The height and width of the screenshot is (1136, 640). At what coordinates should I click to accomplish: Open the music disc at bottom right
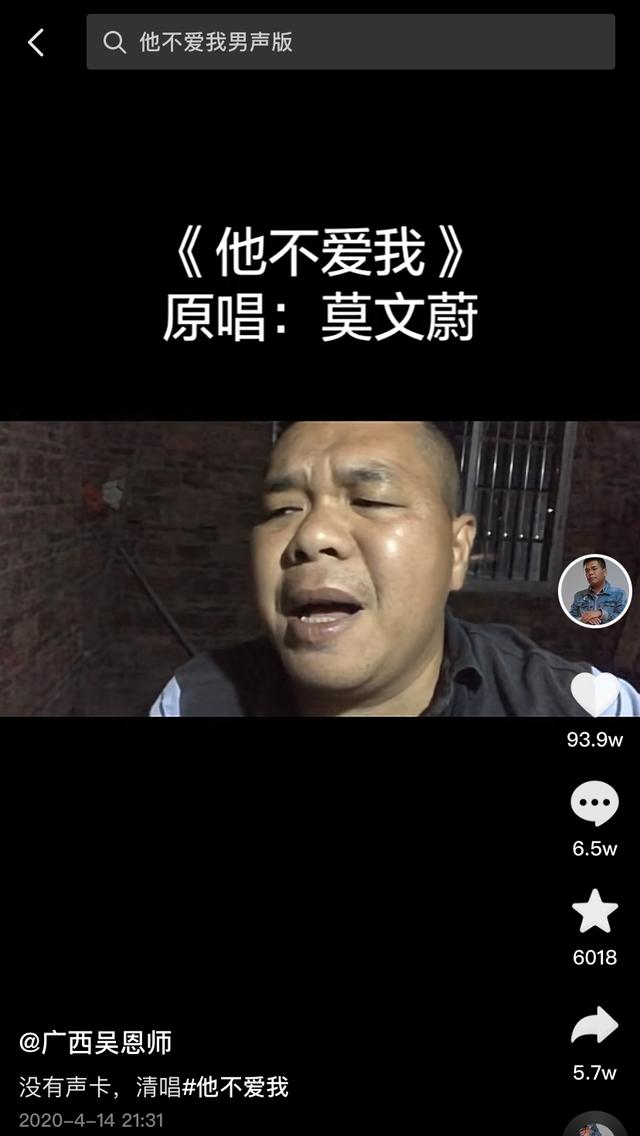595,1124
